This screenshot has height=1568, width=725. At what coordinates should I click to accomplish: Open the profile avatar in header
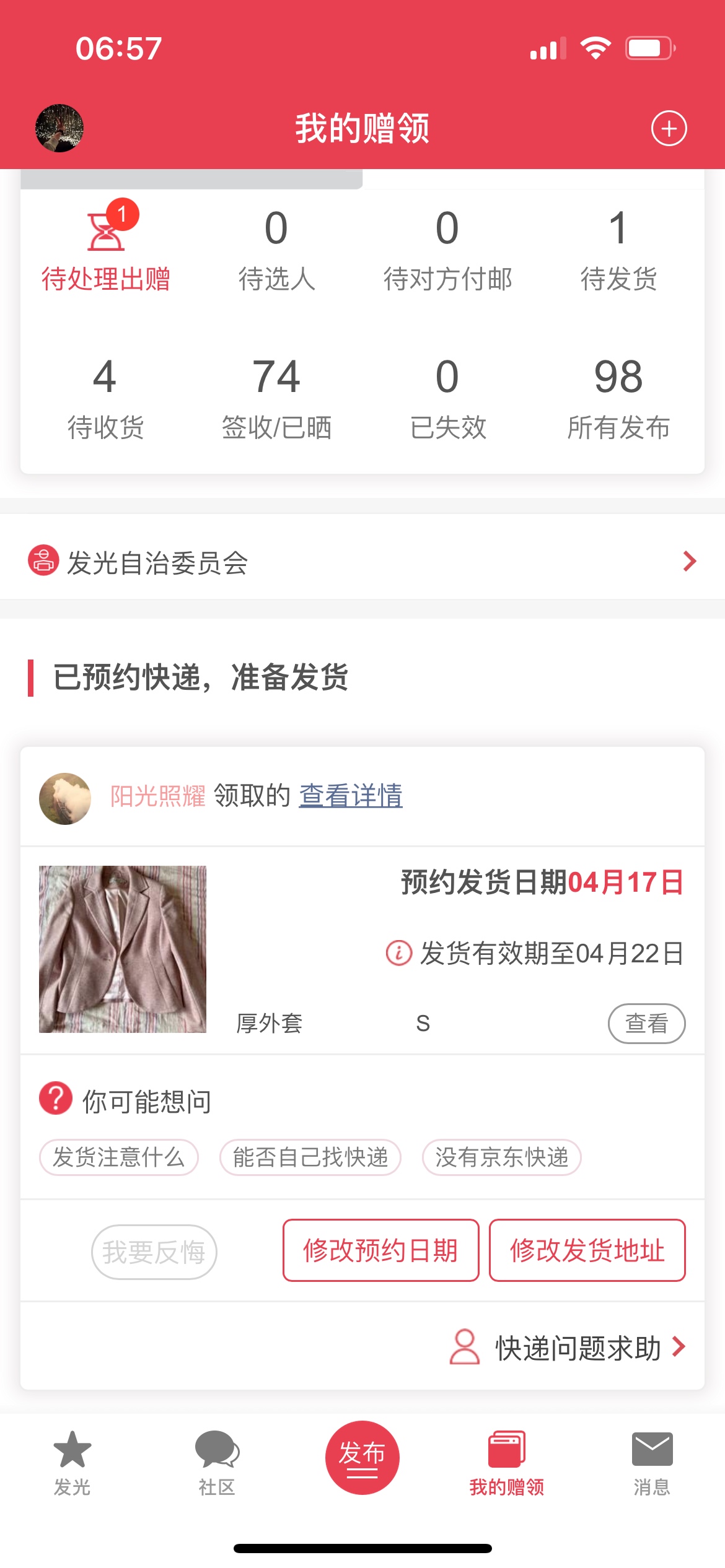pyautogui.click(x=59, y=128)
